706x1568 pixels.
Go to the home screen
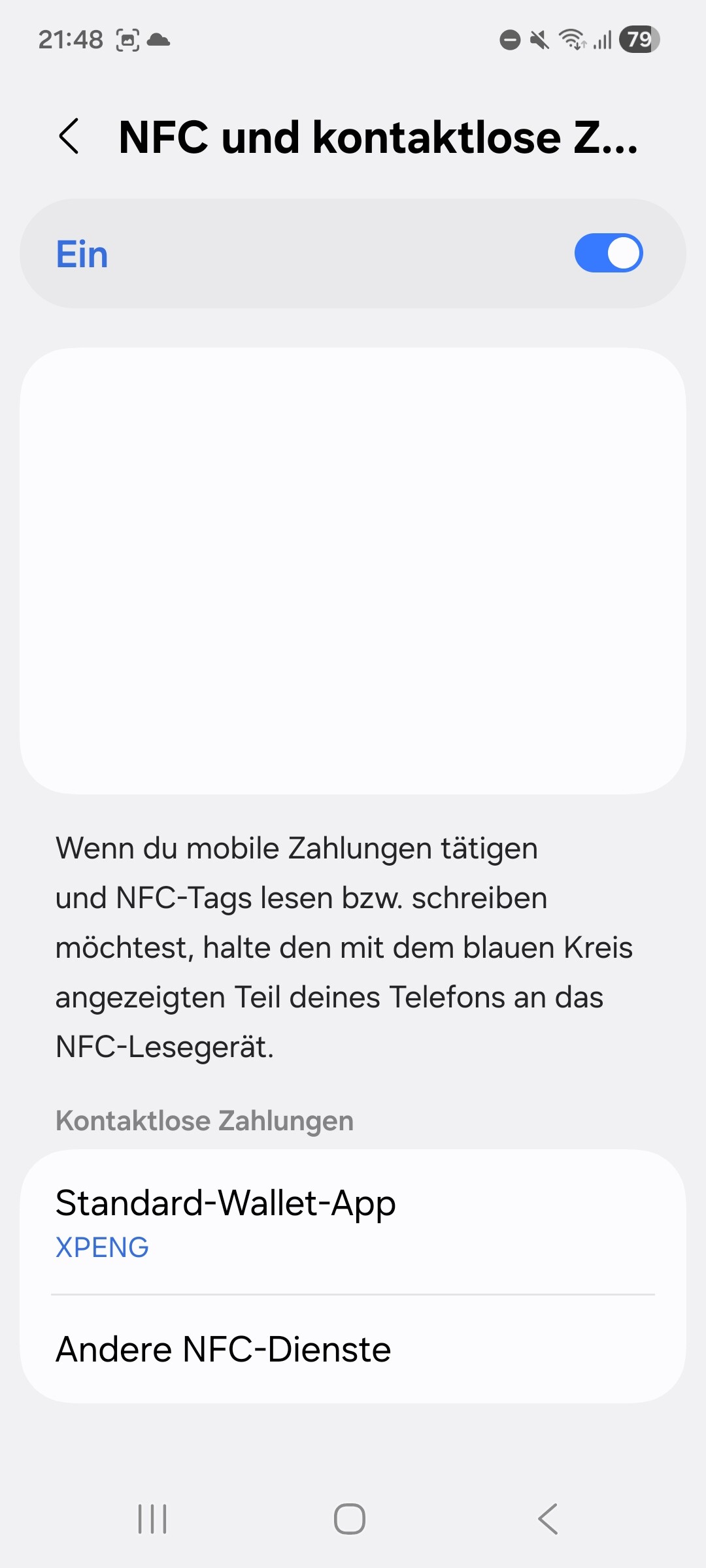(x=350, y=1518)
